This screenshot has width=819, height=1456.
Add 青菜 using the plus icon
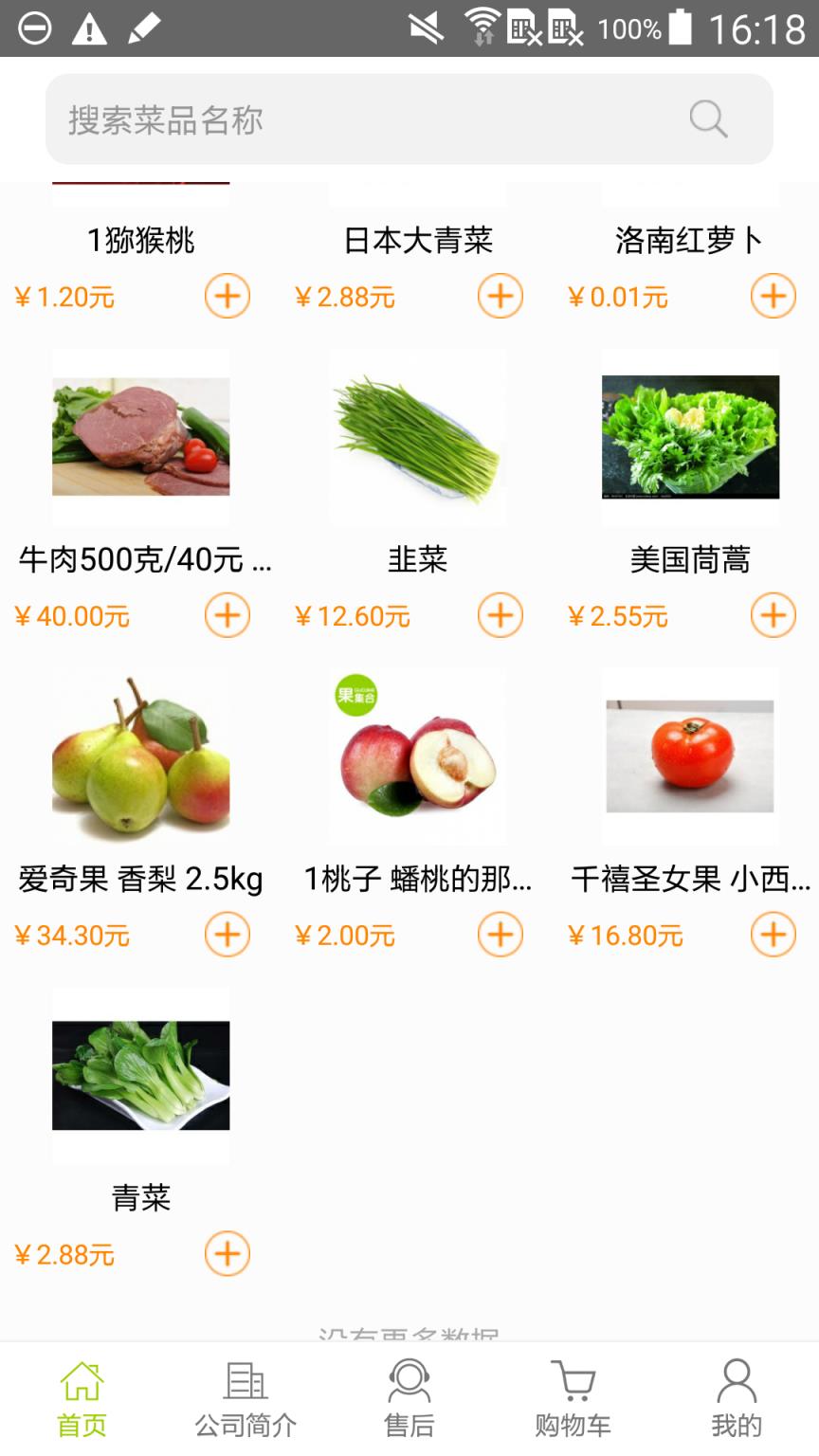pyautogui.click(x=227, y=1254)
